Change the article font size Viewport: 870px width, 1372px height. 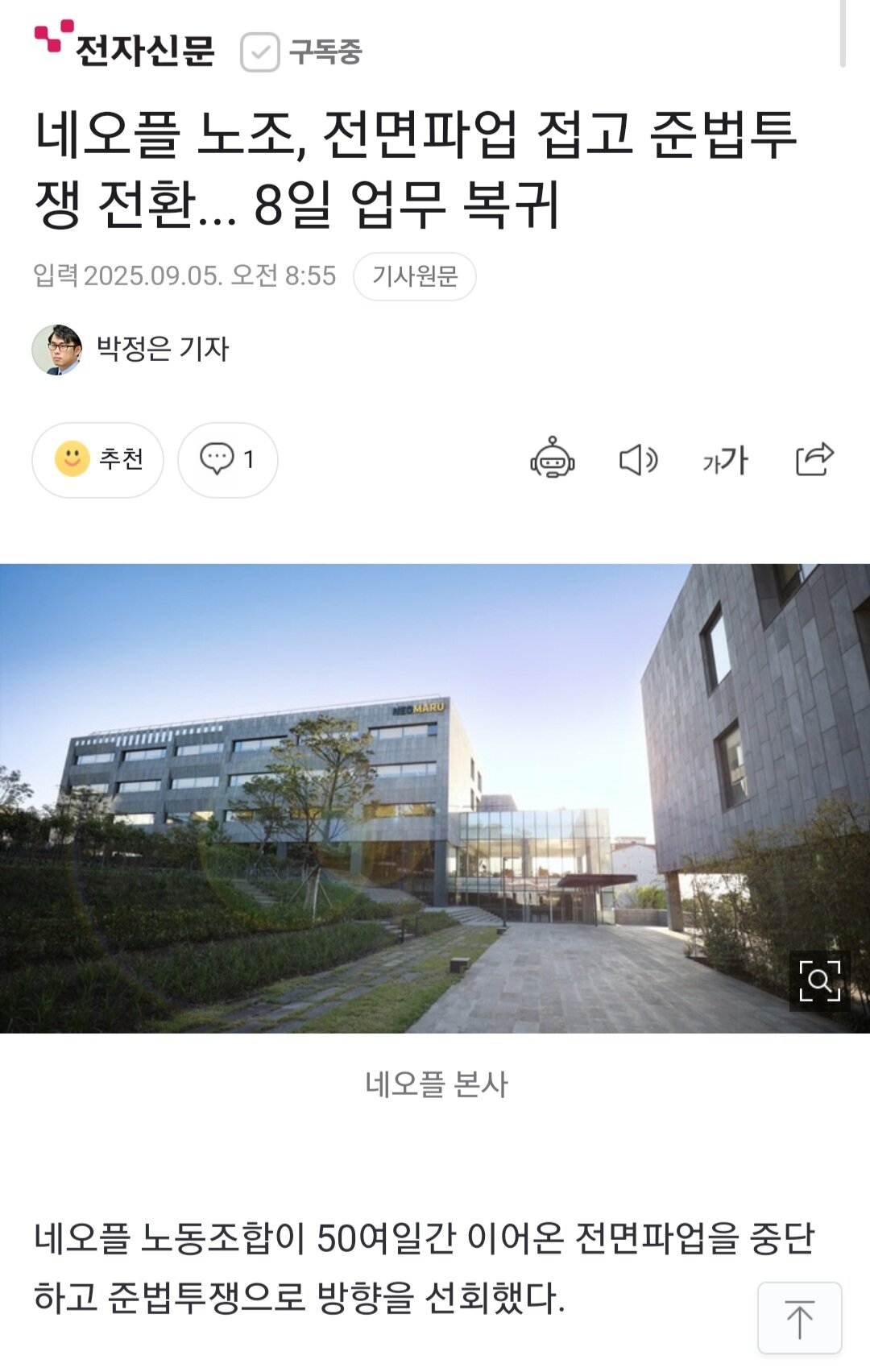(x=725, y=459)
